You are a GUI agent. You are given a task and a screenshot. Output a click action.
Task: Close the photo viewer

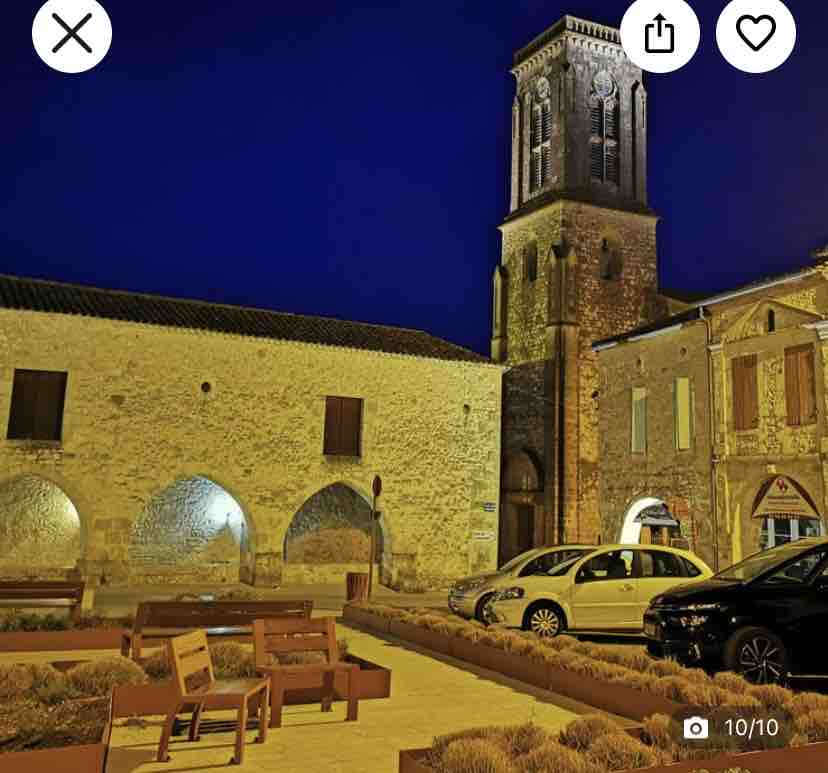(x=72, y=33)
